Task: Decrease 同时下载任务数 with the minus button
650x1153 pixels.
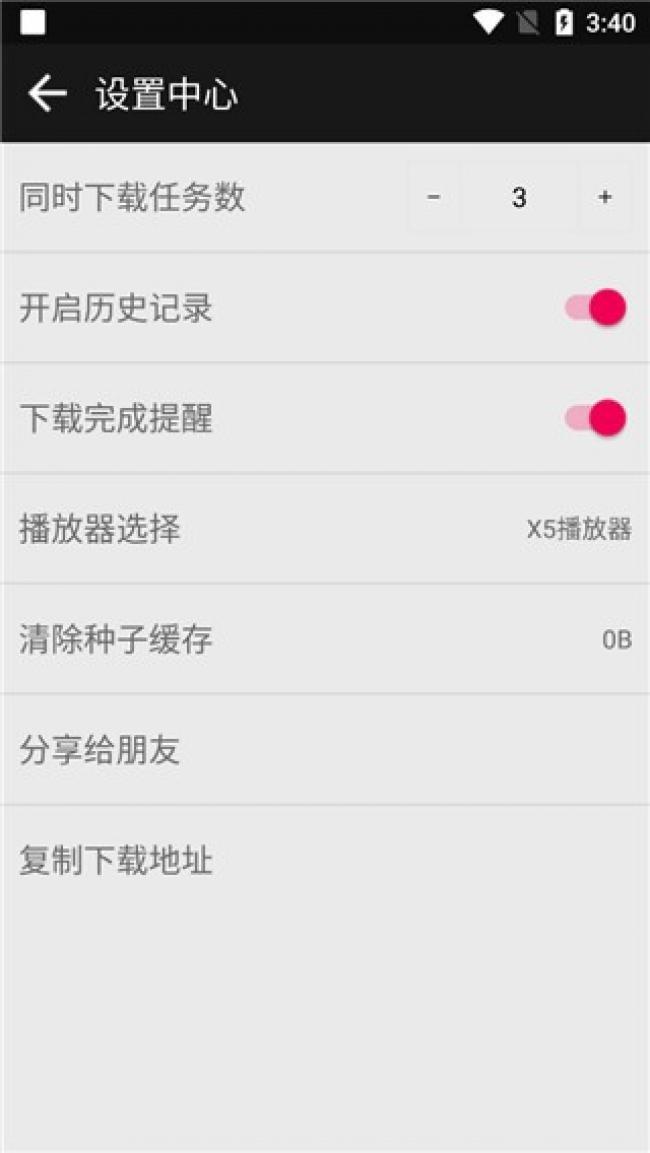Action: [x=434, y=197]
